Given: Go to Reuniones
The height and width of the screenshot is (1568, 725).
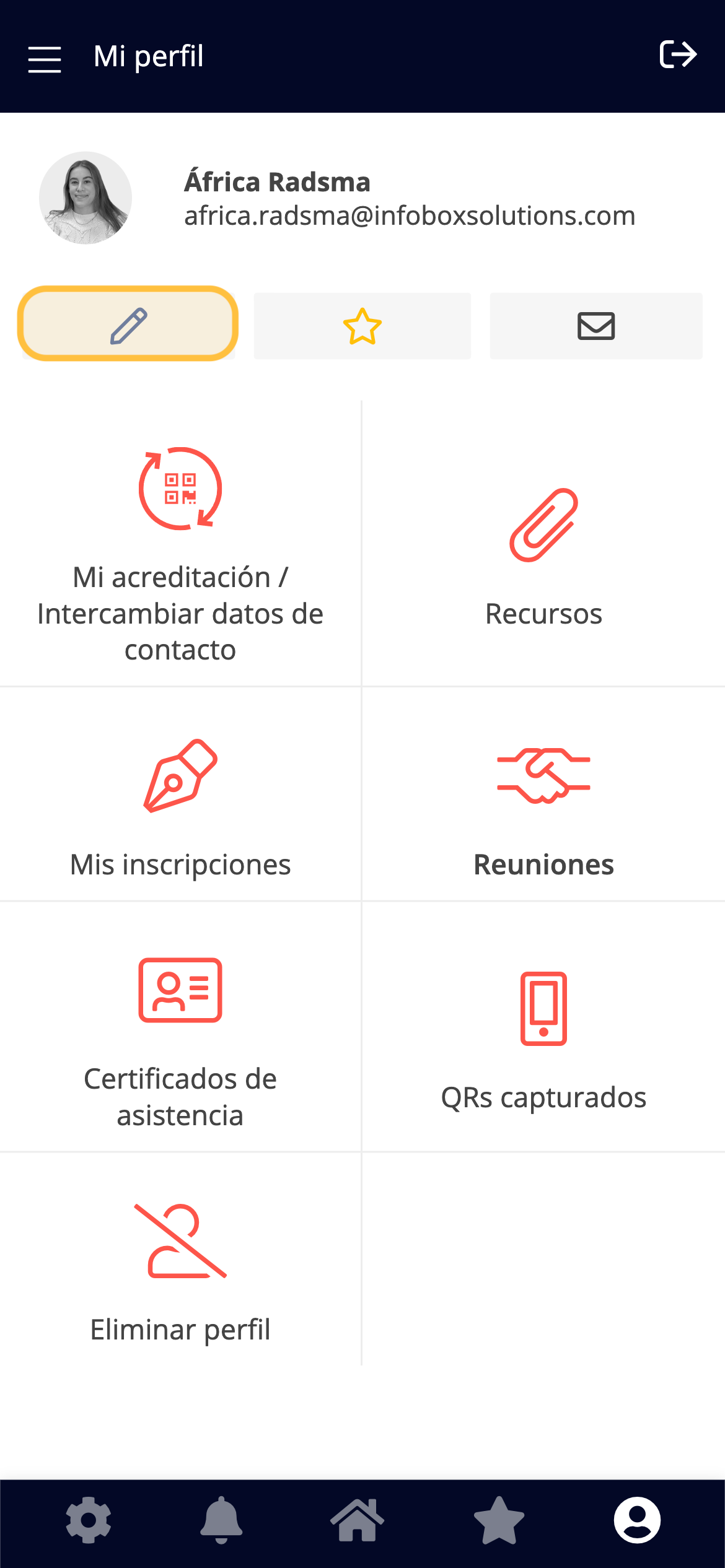Looking at the screenshot, I should click(x=543, y=794).
